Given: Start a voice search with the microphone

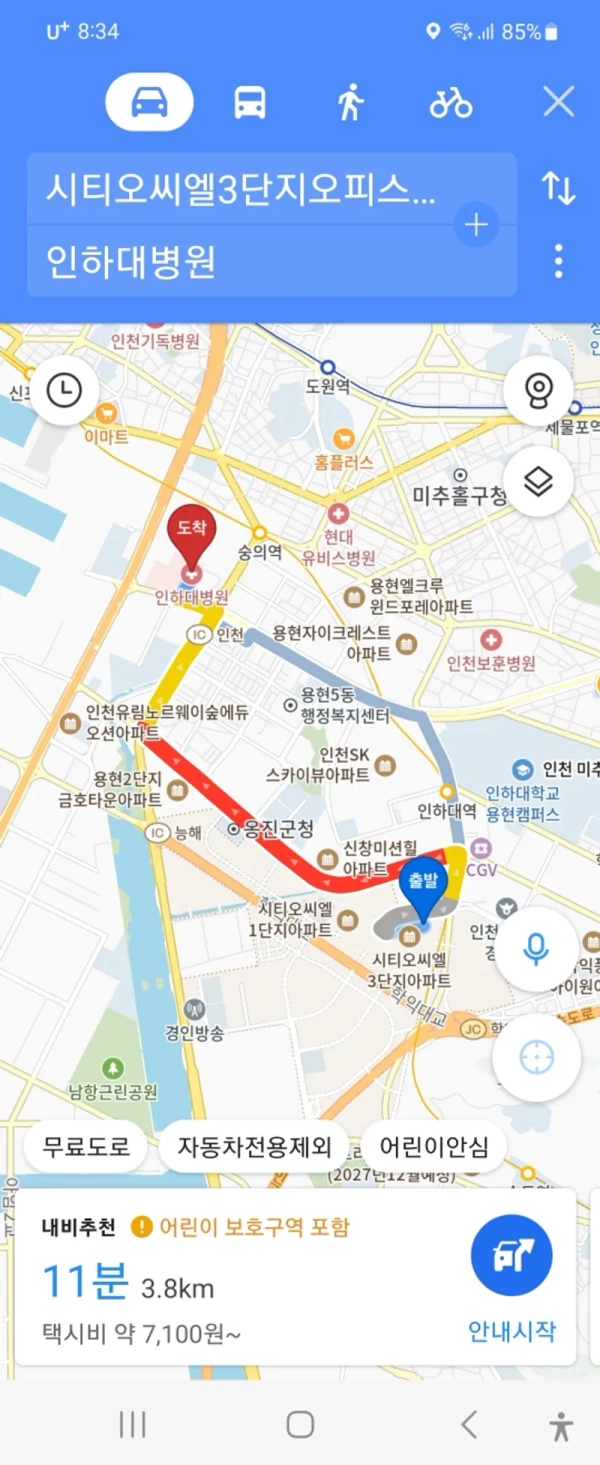Looking at the screenshot, I should [536, 949].
